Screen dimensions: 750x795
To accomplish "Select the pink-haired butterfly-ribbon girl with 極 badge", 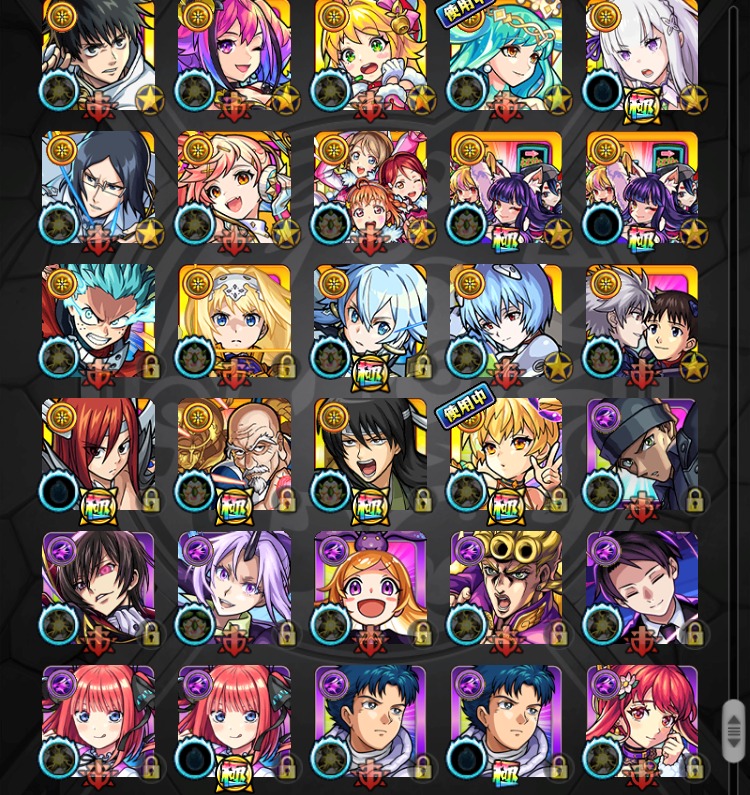I will click(x=234, y=722).
